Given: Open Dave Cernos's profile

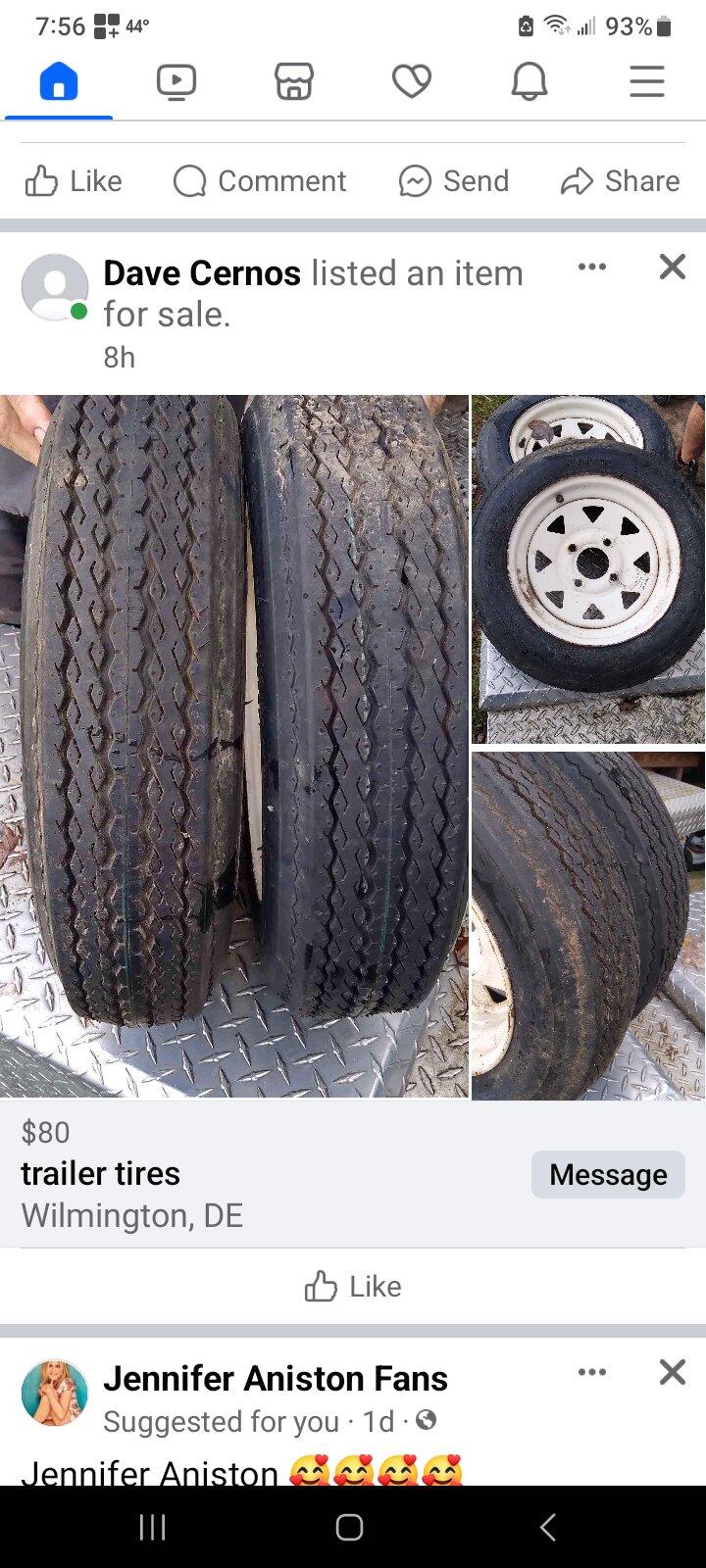Looking at the screenshot, I should click(202, 273).
